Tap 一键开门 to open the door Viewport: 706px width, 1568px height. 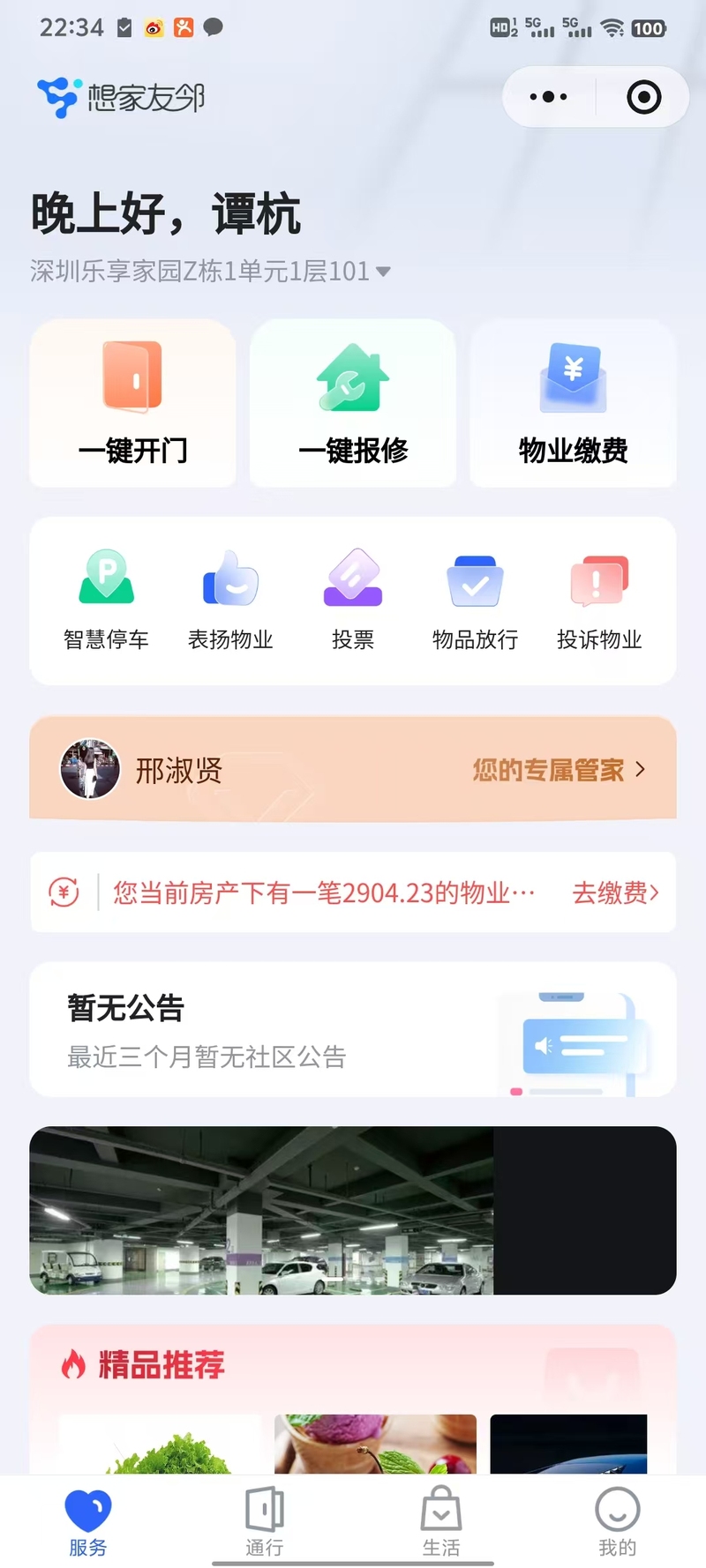pyautogui.click(x=132, y=403)
